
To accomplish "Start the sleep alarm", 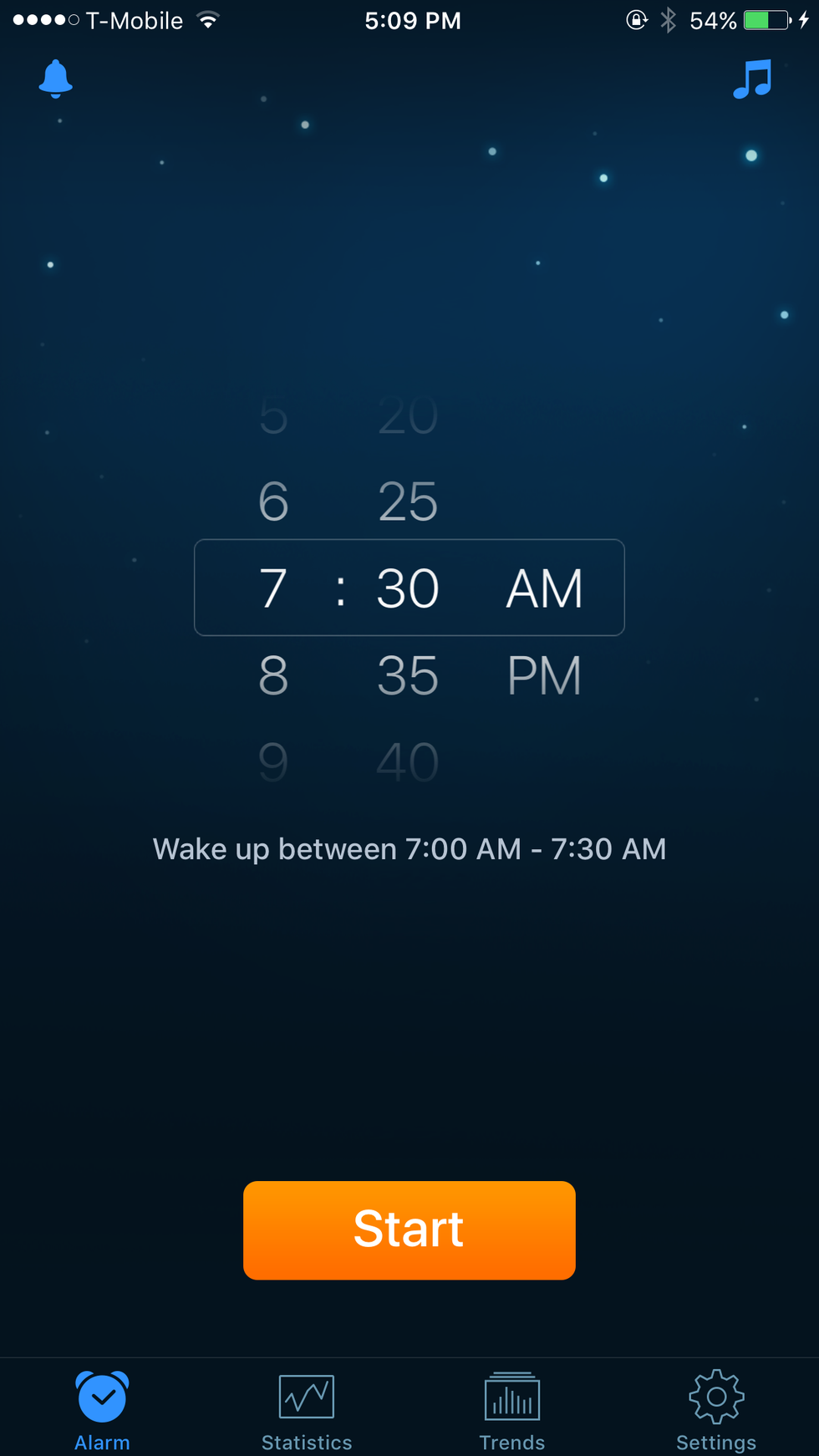I will [x=409, y=1229].
